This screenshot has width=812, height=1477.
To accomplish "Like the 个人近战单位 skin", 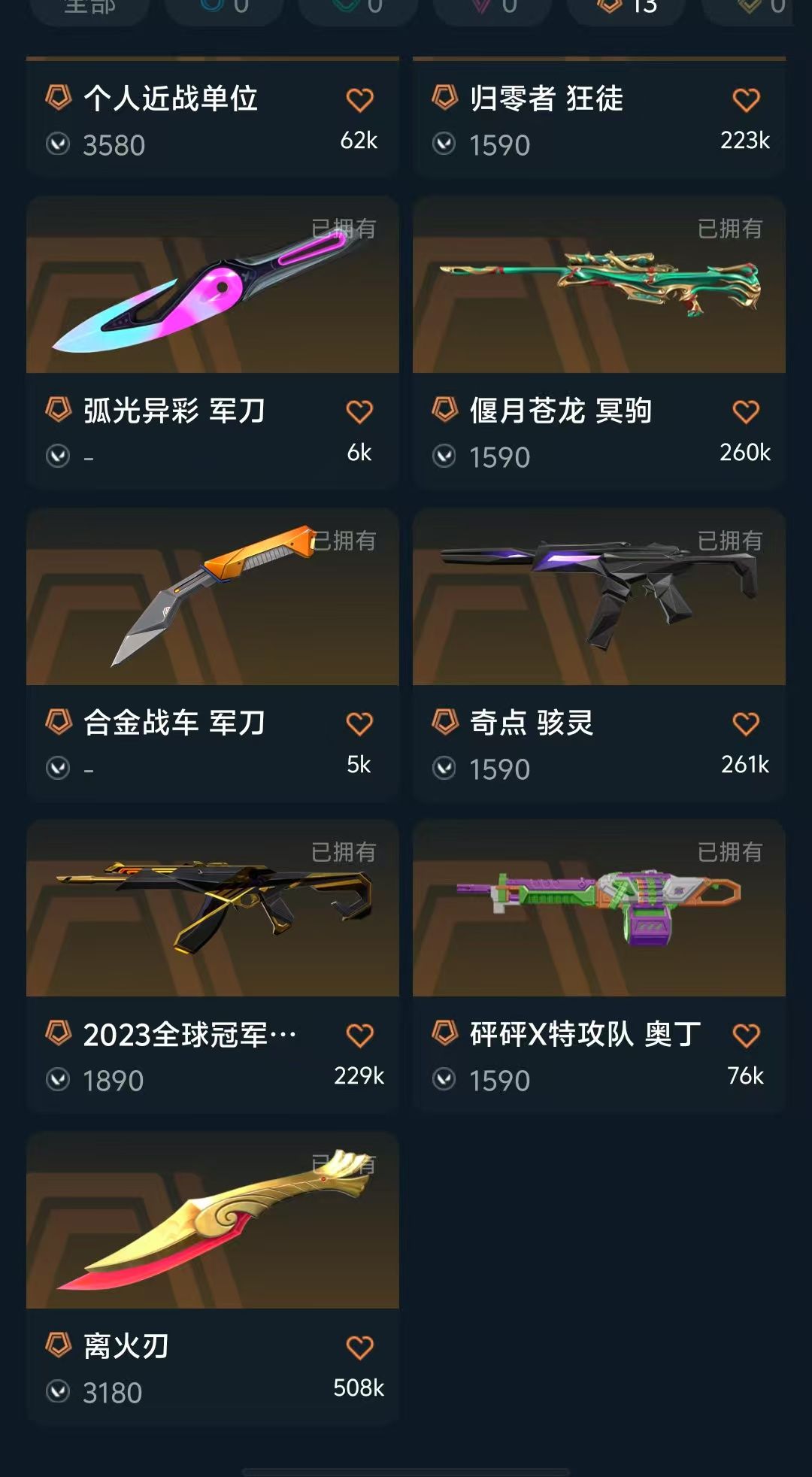I will coord(359,99).
